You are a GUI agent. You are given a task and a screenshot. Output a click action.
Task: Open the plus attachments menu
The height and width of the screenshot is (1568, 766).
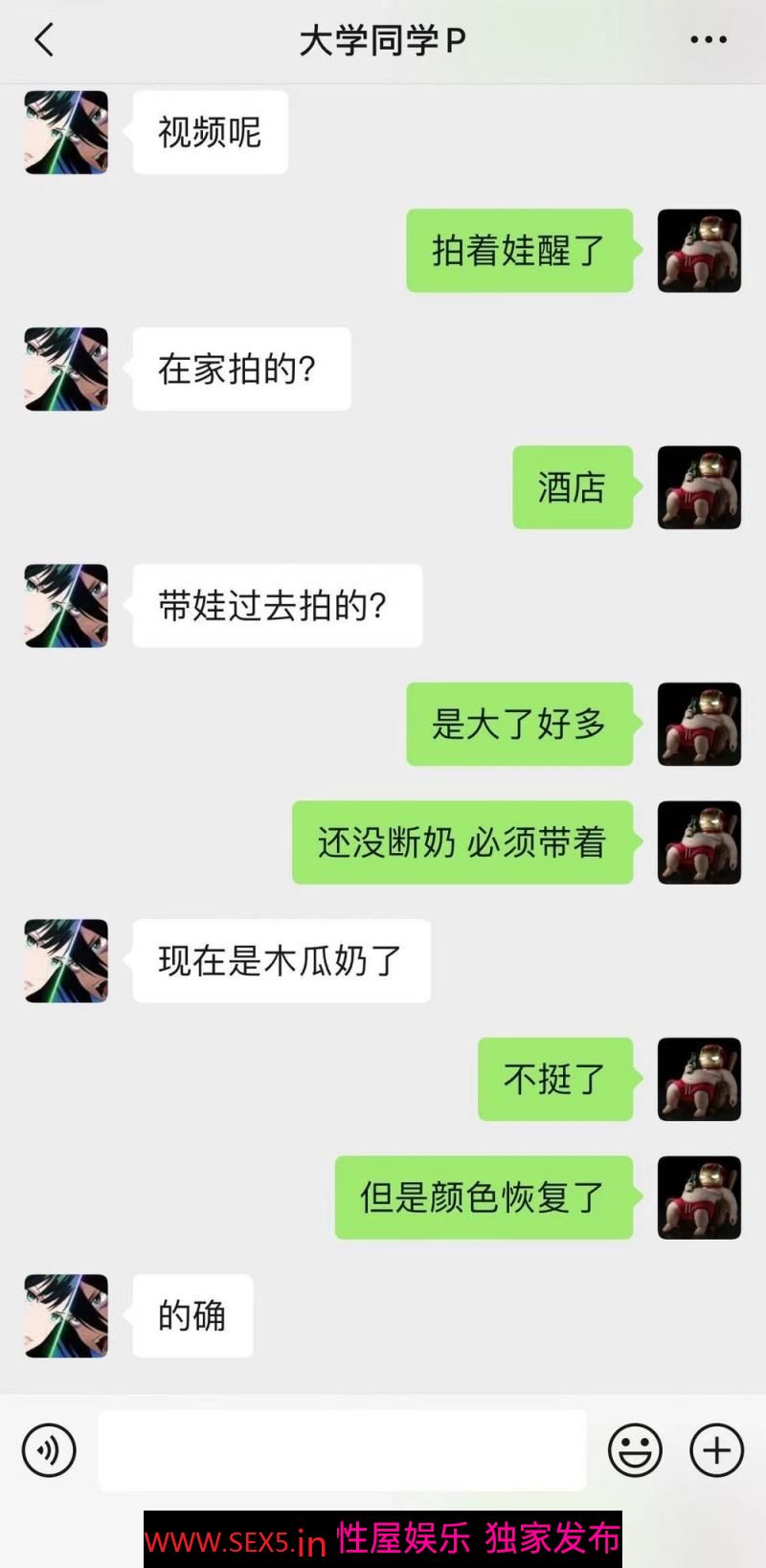(716, 1450)
